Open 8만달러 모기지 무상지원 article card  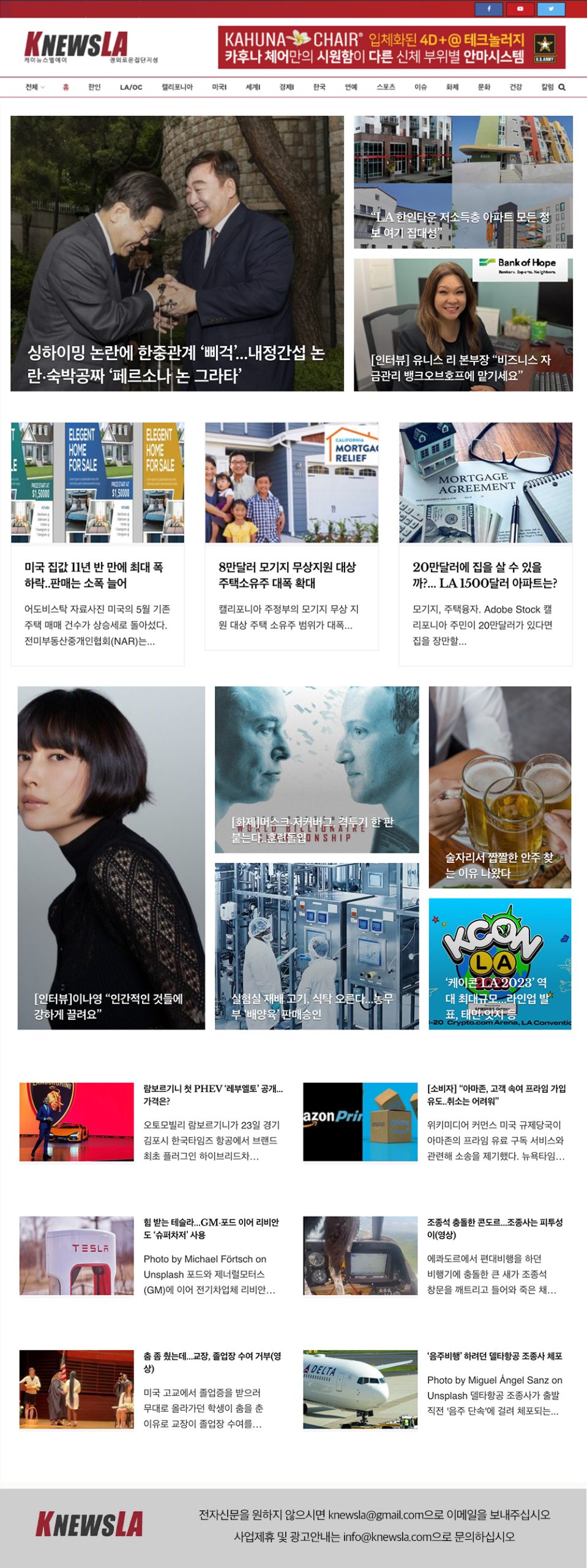pyautogui.click(x=287, y=575)
